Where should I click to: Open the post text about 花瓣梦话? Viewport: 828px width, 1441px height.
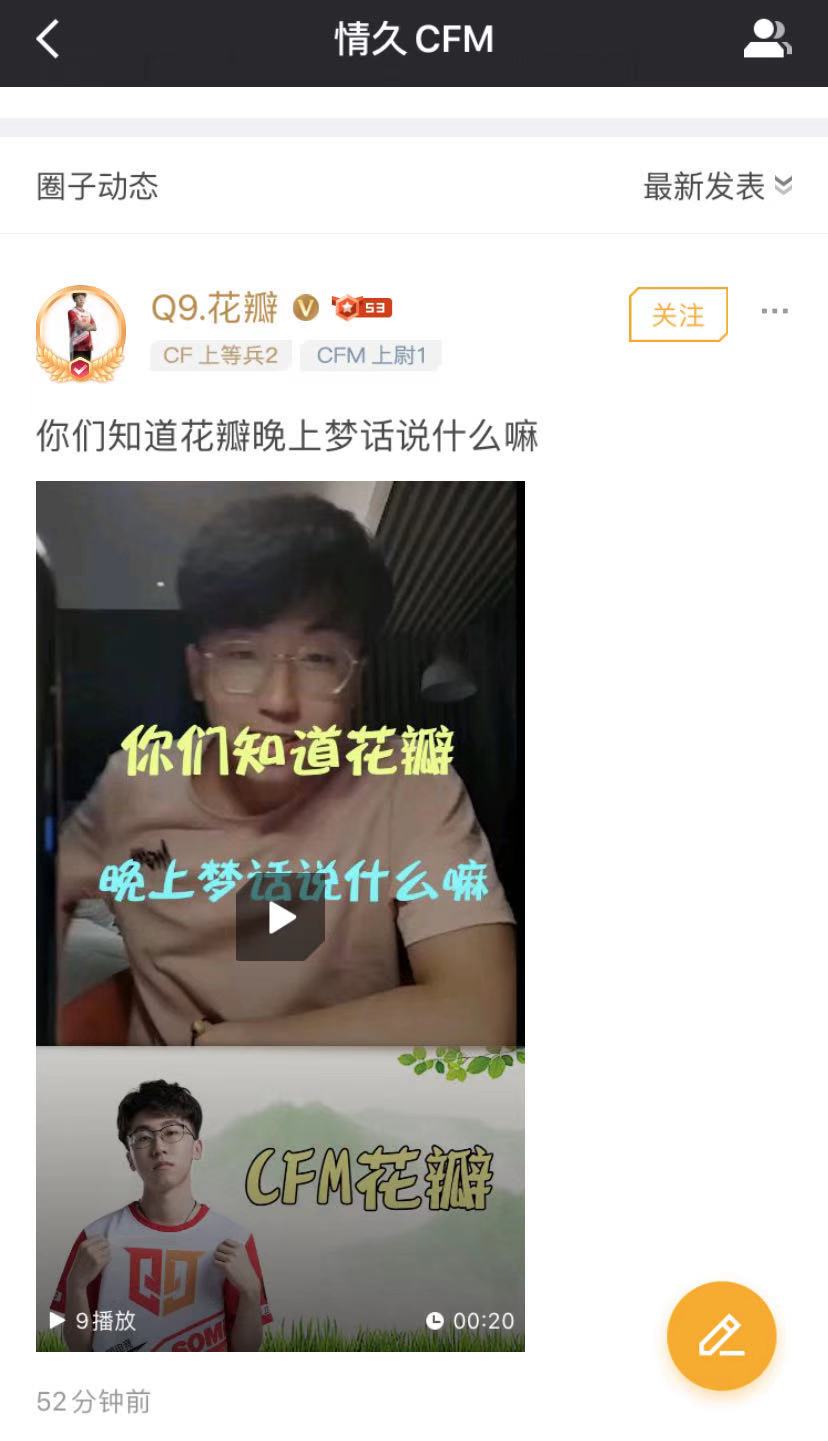(287, 437)
